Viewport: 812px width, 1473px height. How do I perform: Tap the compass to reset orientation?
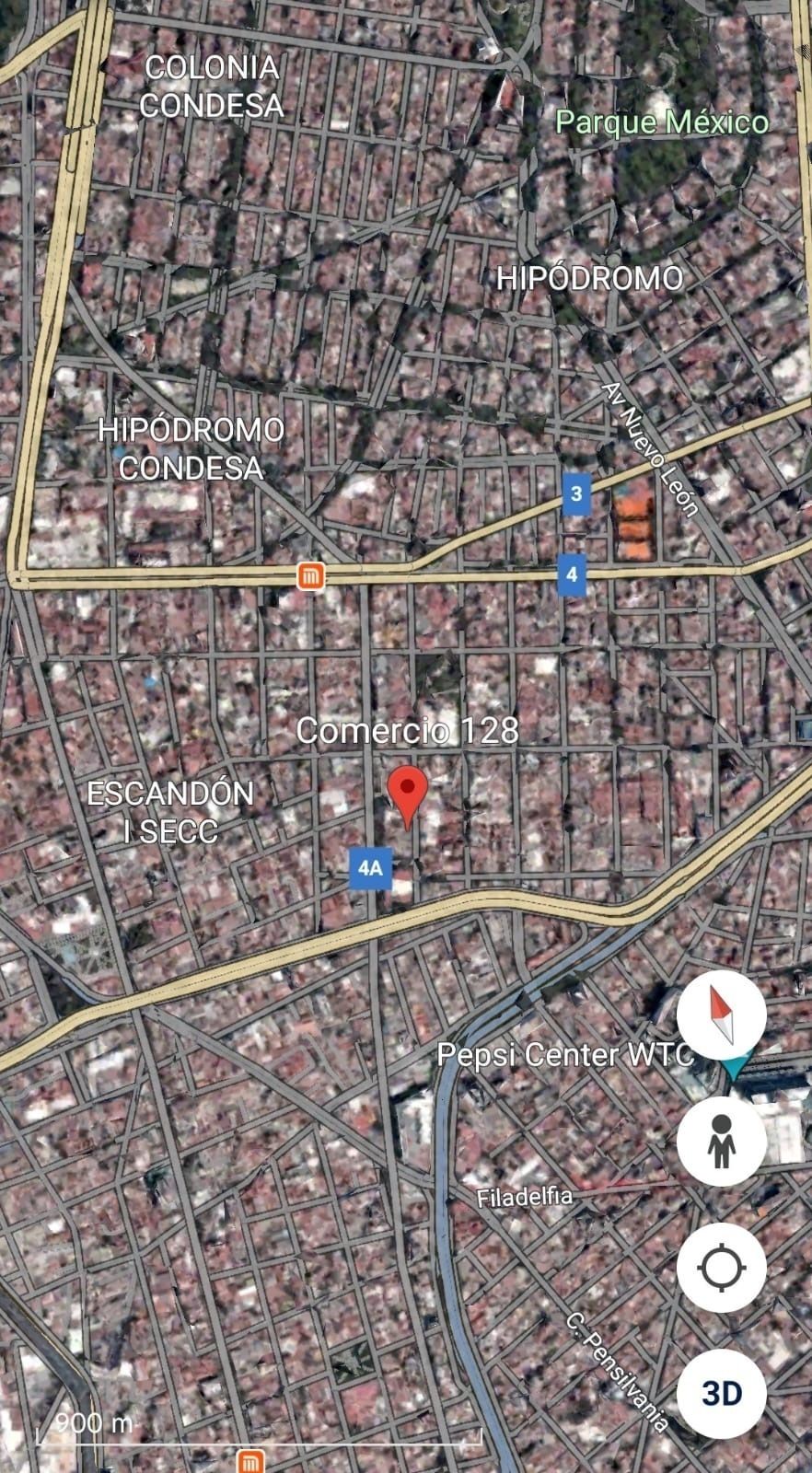721,1014
